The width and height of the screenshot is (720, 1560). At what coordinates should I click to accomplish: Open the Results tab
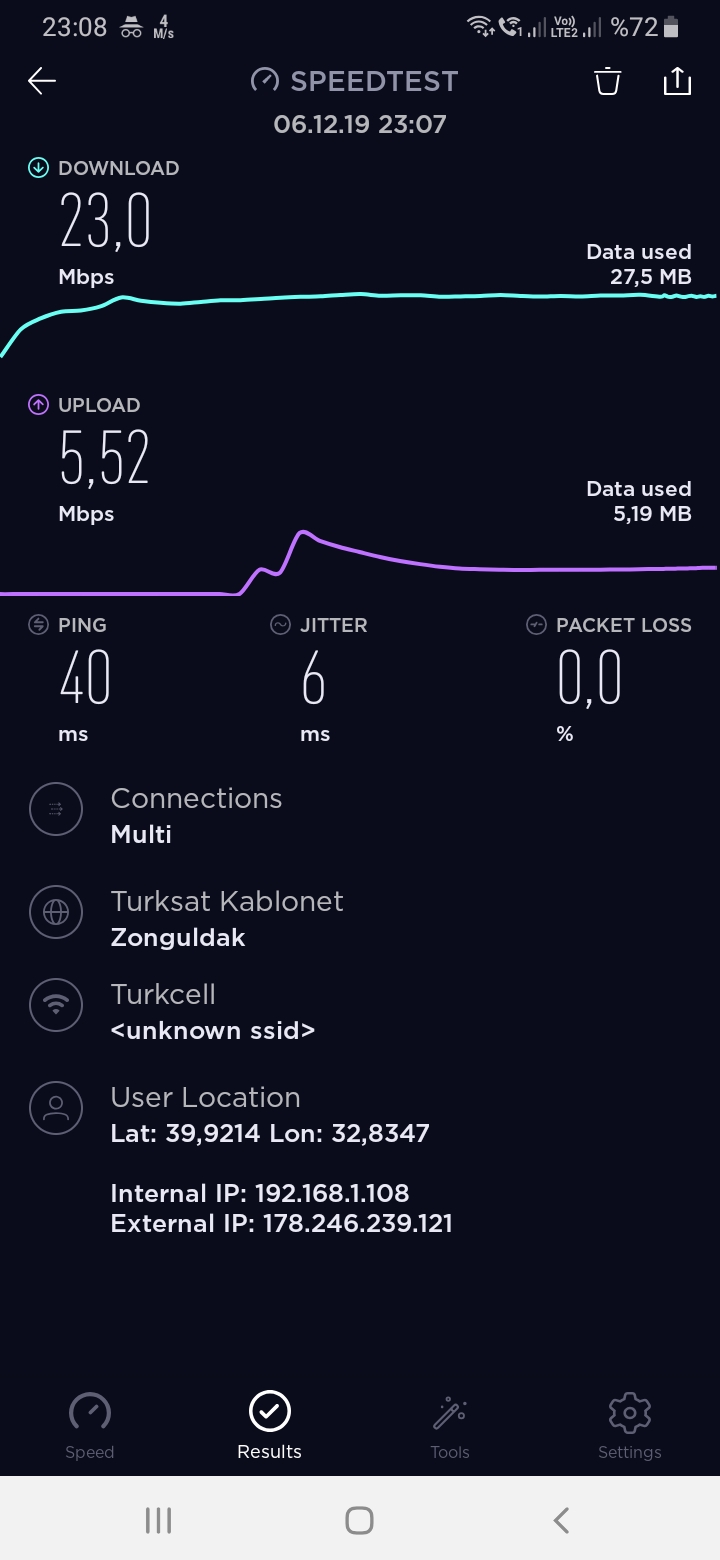tap(270, 1426)
